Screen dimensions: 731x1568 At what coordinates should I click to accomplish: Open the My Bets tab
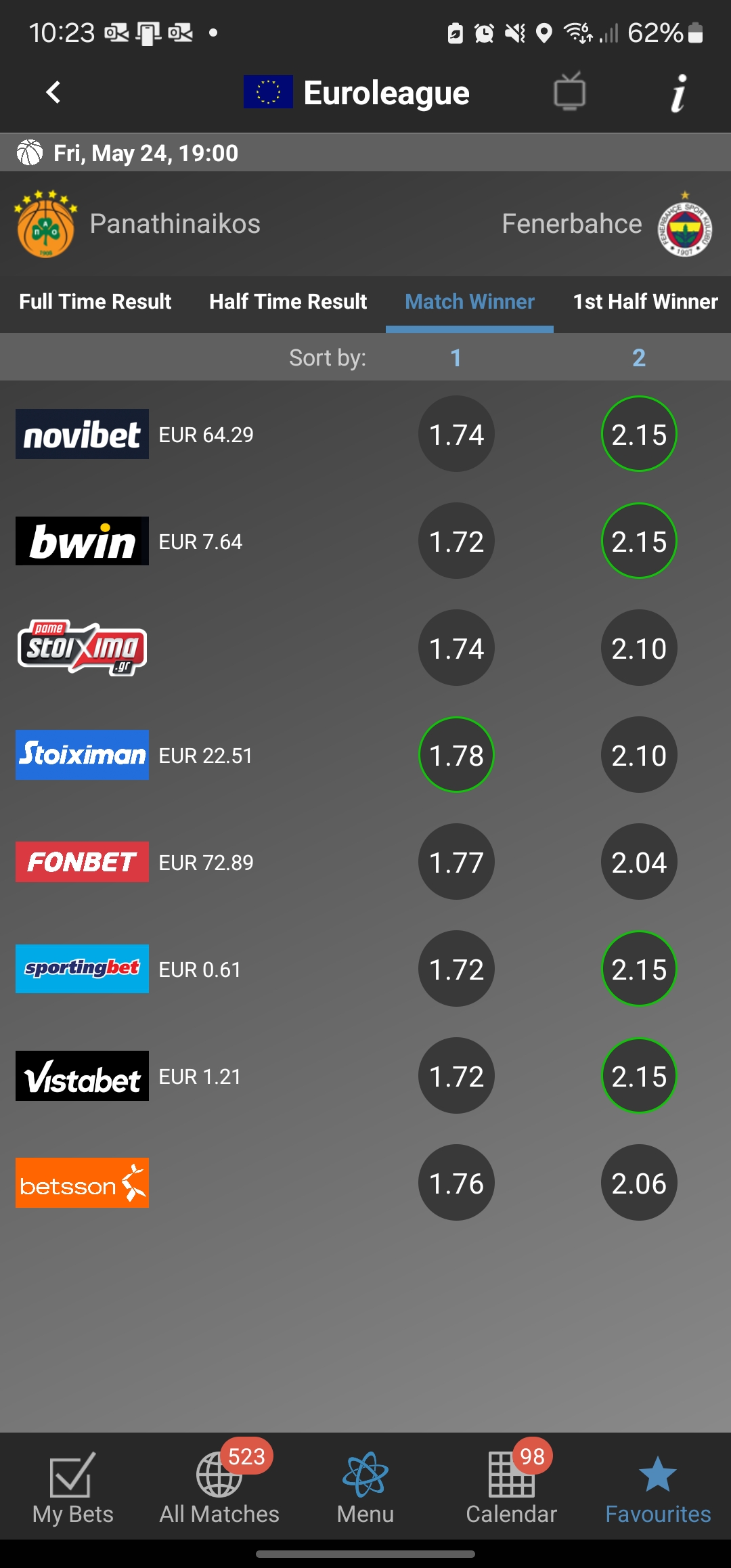click(x=72, y=1488)
